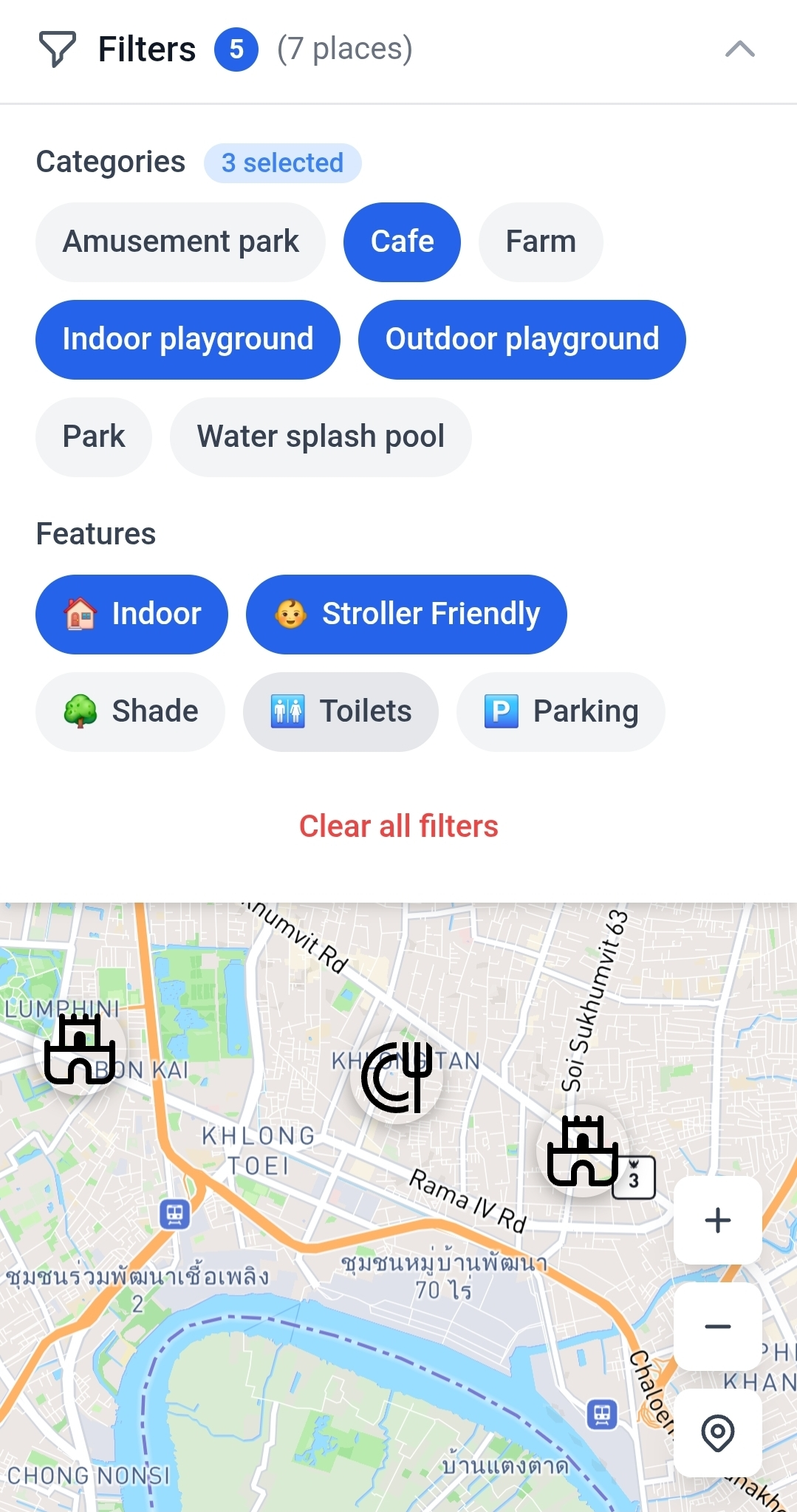This screenshot has width=797, height=1512.
Task: Select the Park category chip
Action: (94, 437)
